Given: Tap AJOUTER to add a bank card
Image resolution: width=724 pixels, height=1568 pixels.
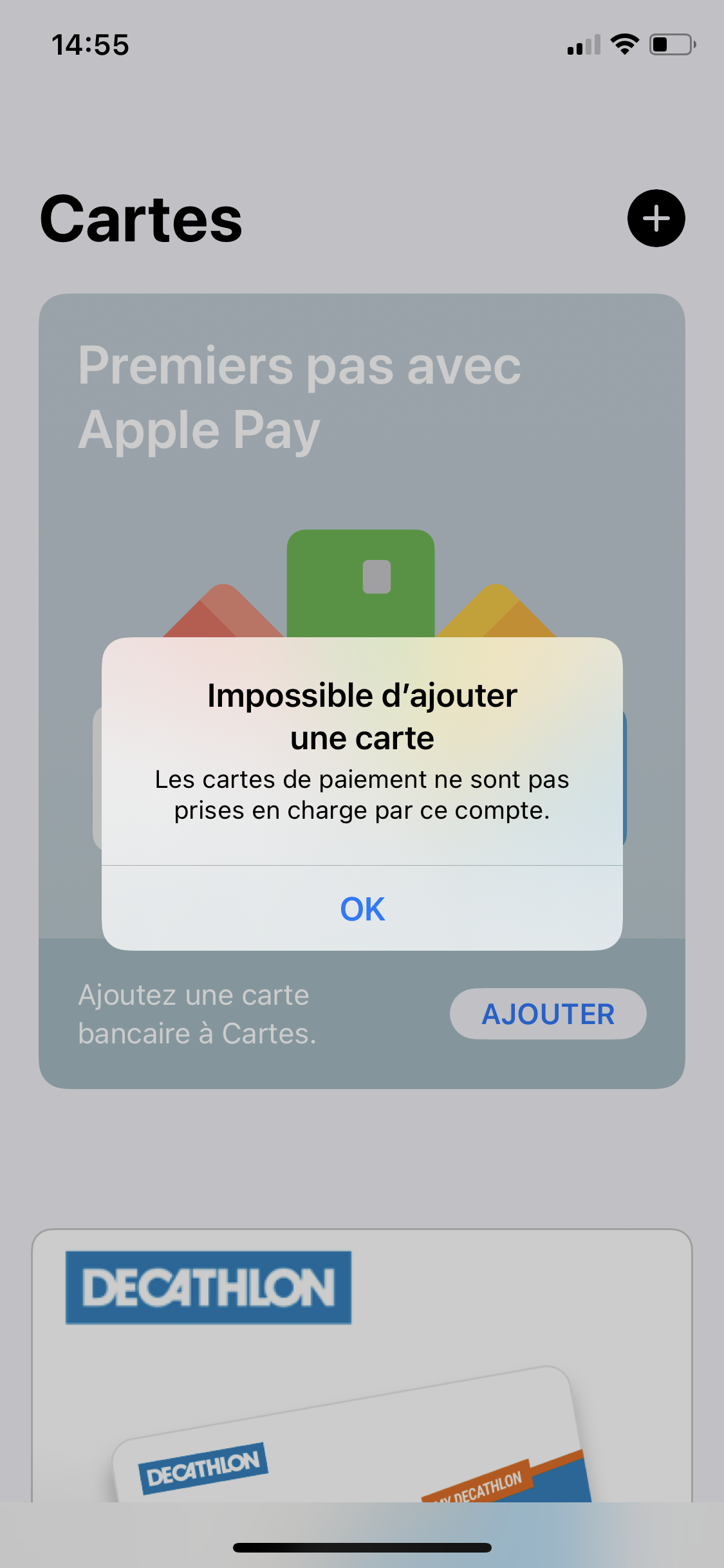Looking at the screenshot, I should pos(548,1014).
